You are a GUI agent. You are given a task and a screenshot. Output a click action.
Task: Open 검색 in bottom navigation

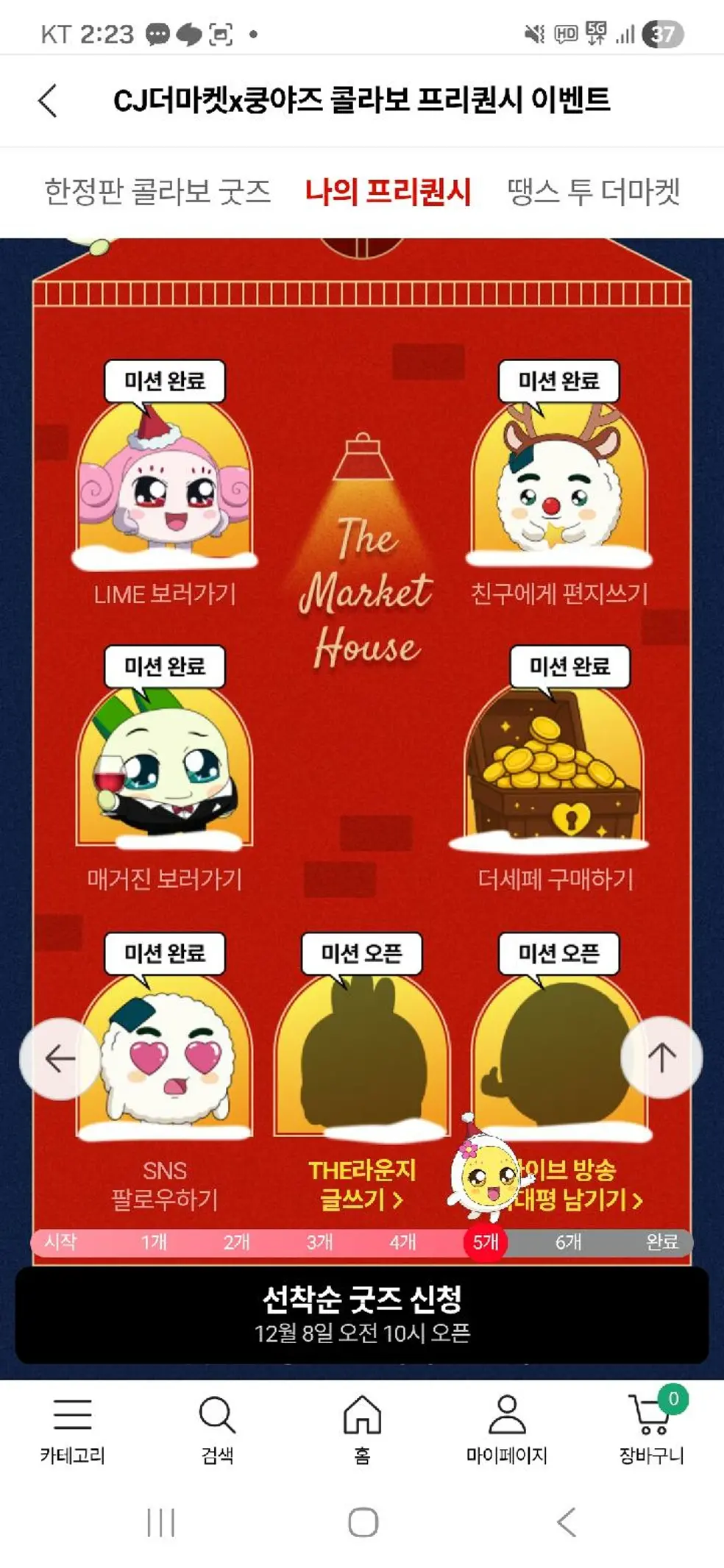(x=217, y=1428)
